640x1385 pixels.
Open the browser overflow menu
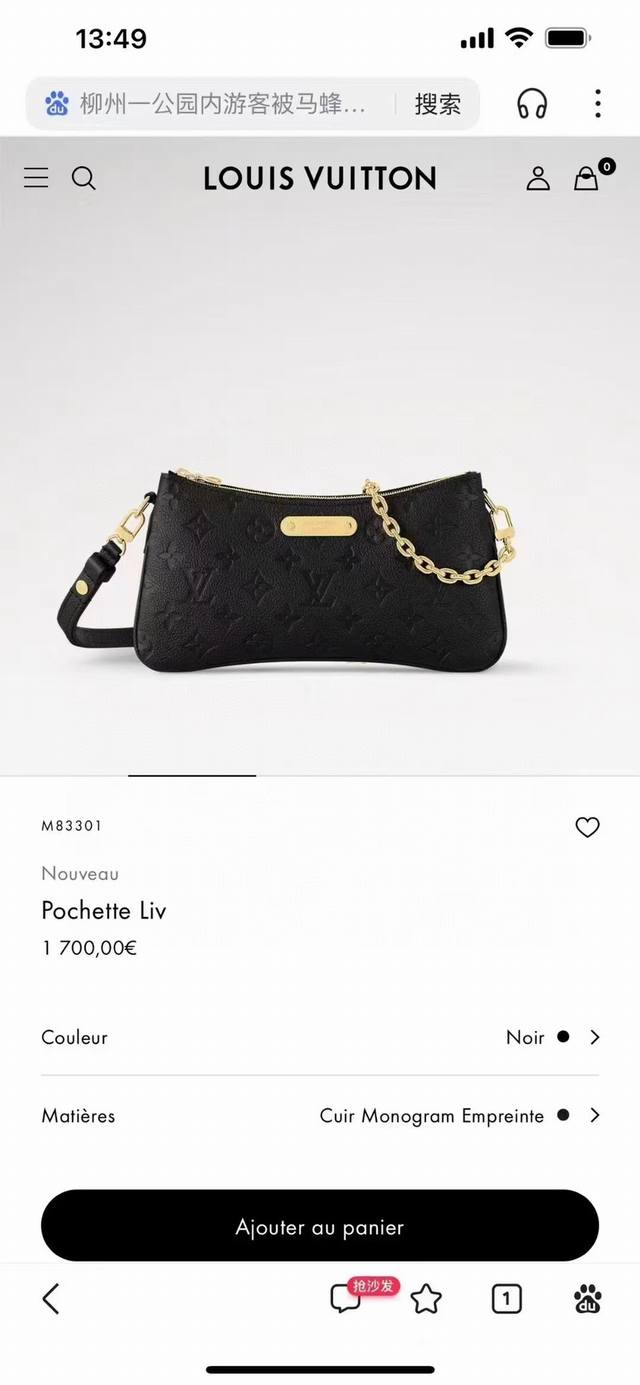[597, 103]
